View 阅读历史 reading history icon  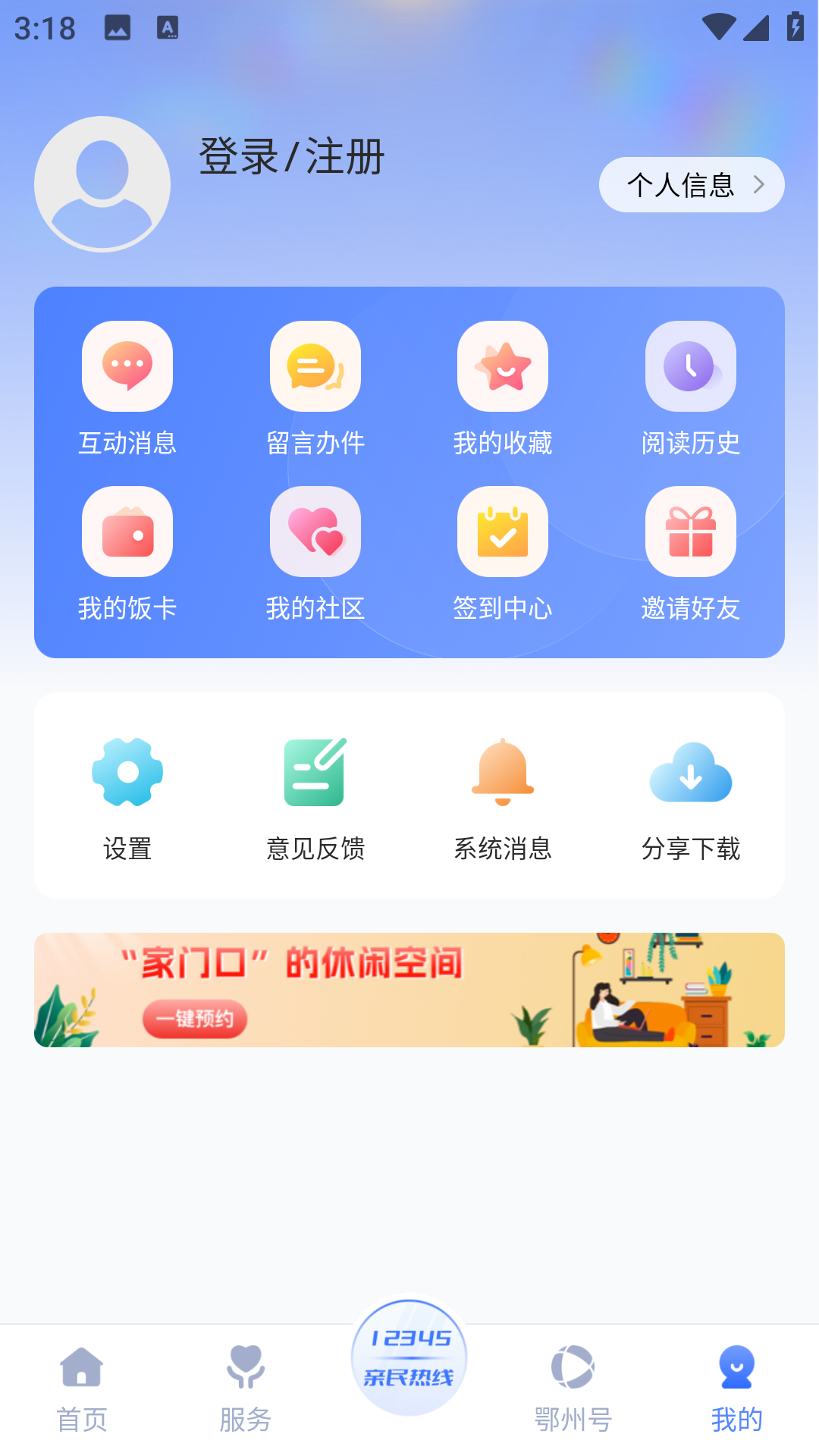click(690, 366)
